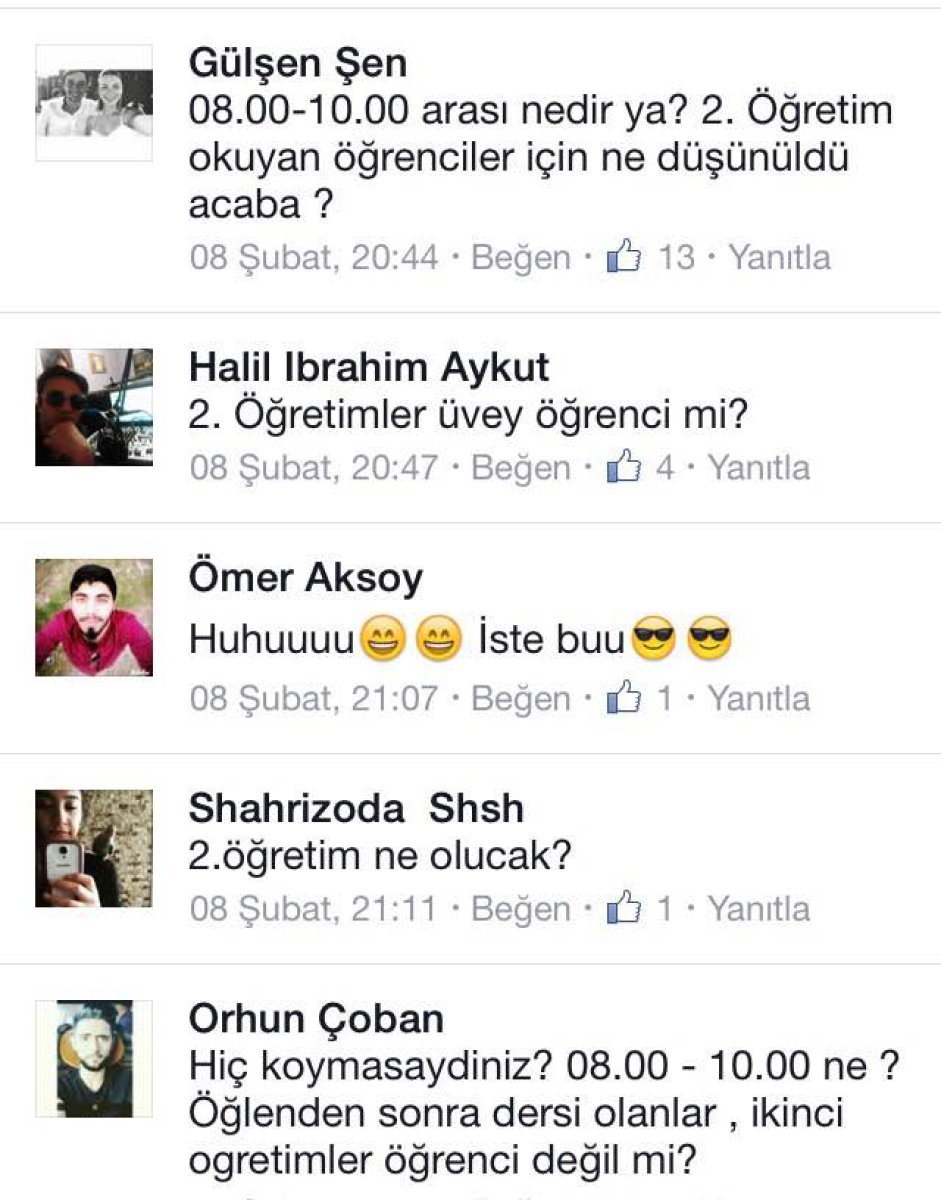This screenshot has width=941, height=1200.
Task: Open Ömer Aksoy's profile picture
Action: tap(94, 617)
